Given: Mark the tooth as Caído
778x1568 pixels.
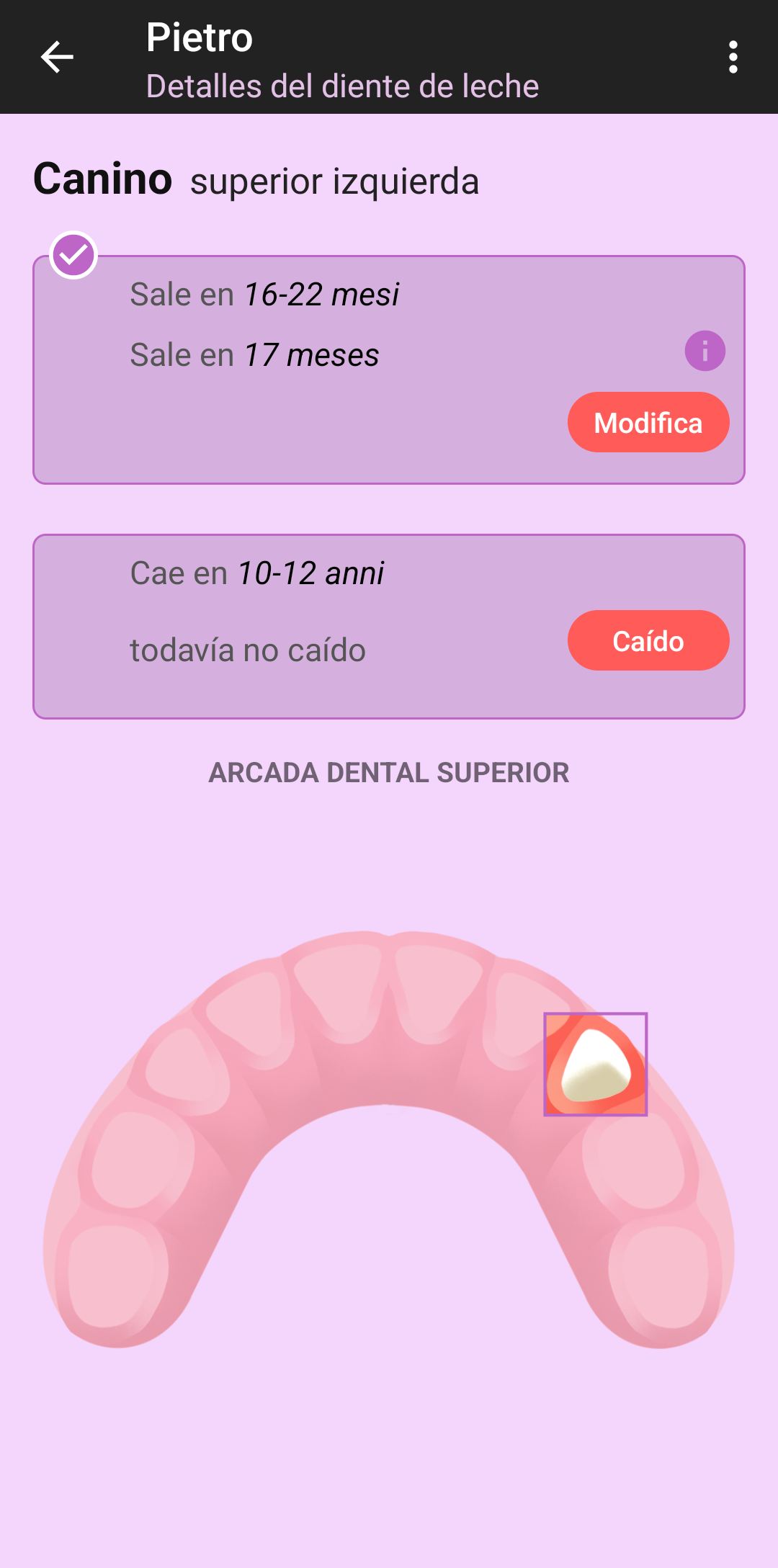Looking at the screenshot, I should coord(648,641).
